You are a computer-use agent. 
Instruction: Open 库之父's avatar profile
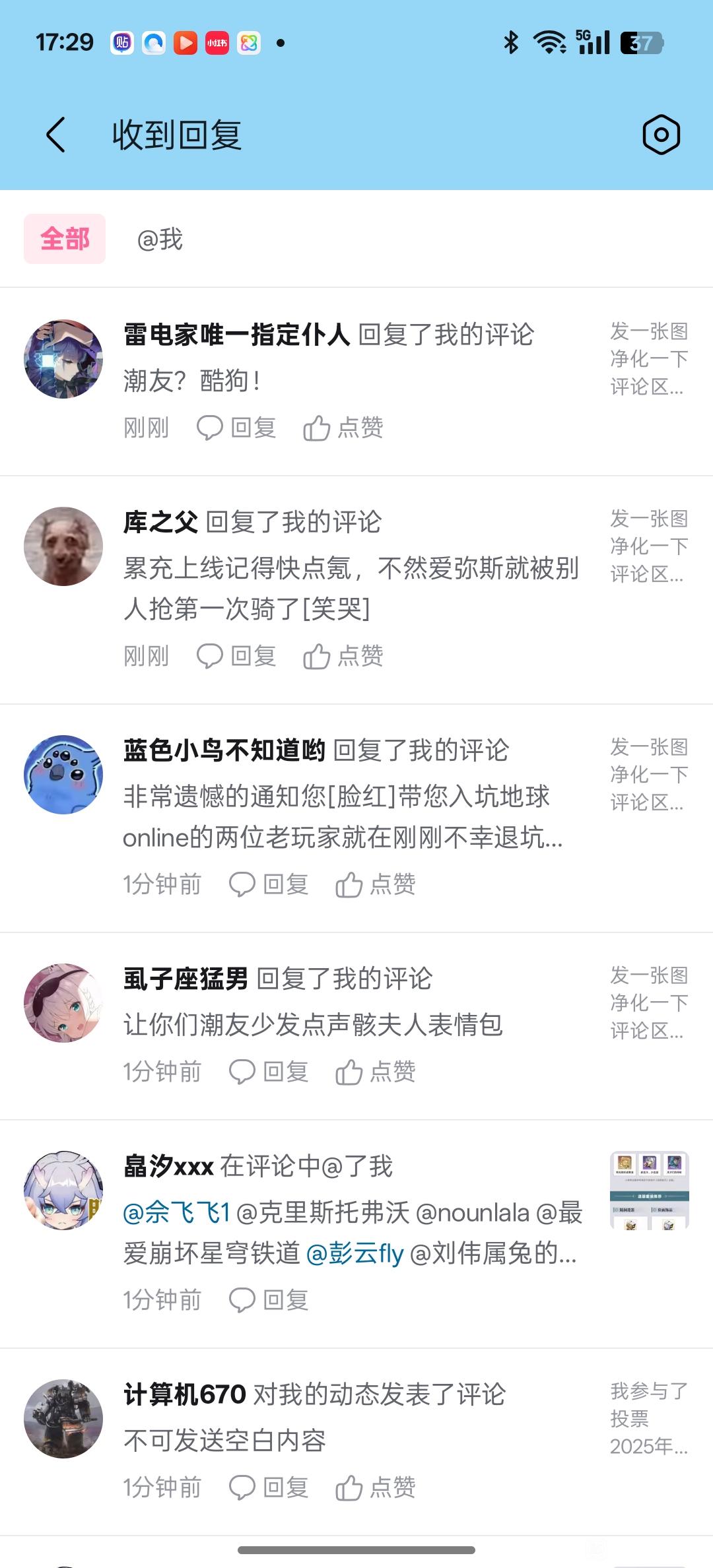[x=63, y=546]
